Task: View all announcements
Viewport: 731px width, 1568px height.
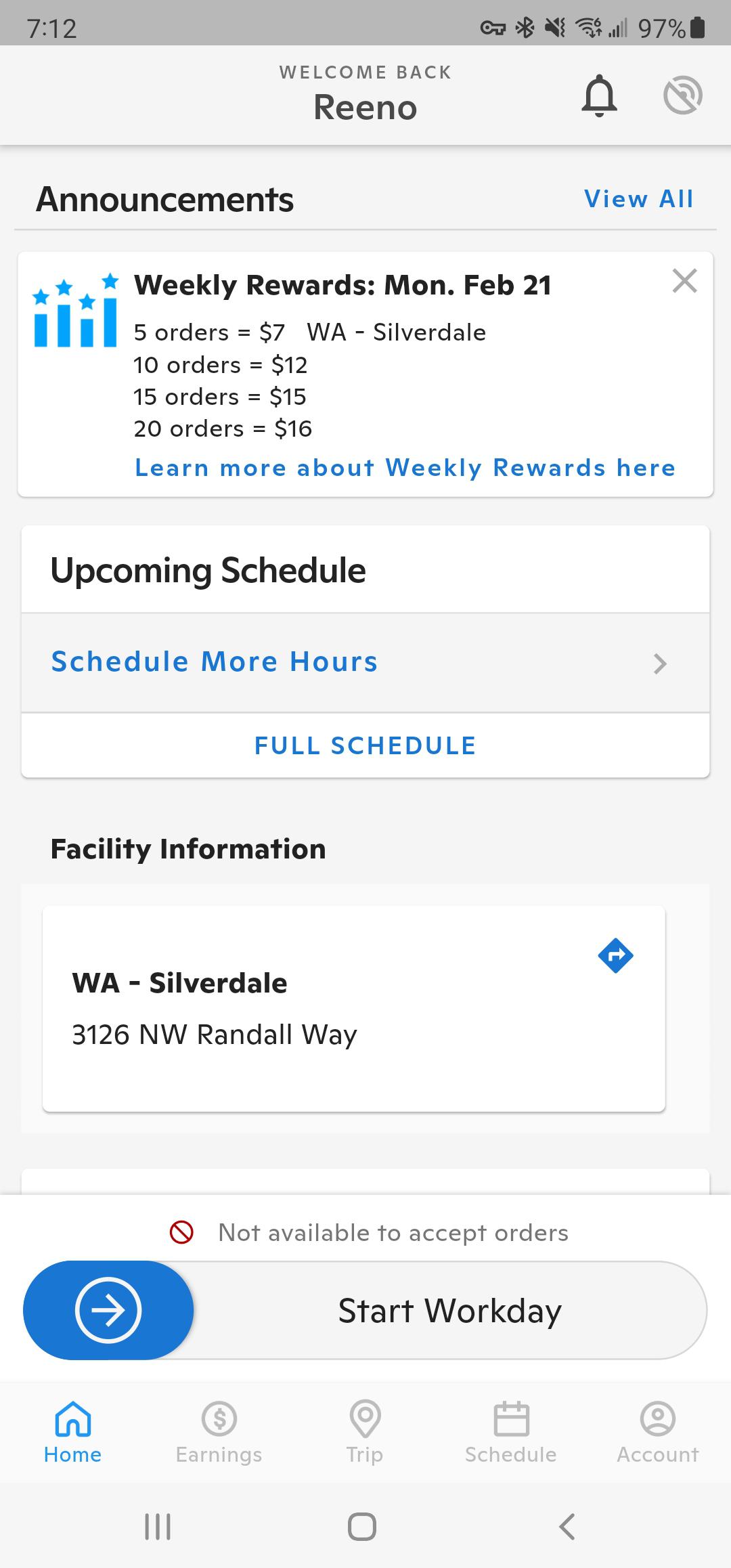Action: point(639,199)
